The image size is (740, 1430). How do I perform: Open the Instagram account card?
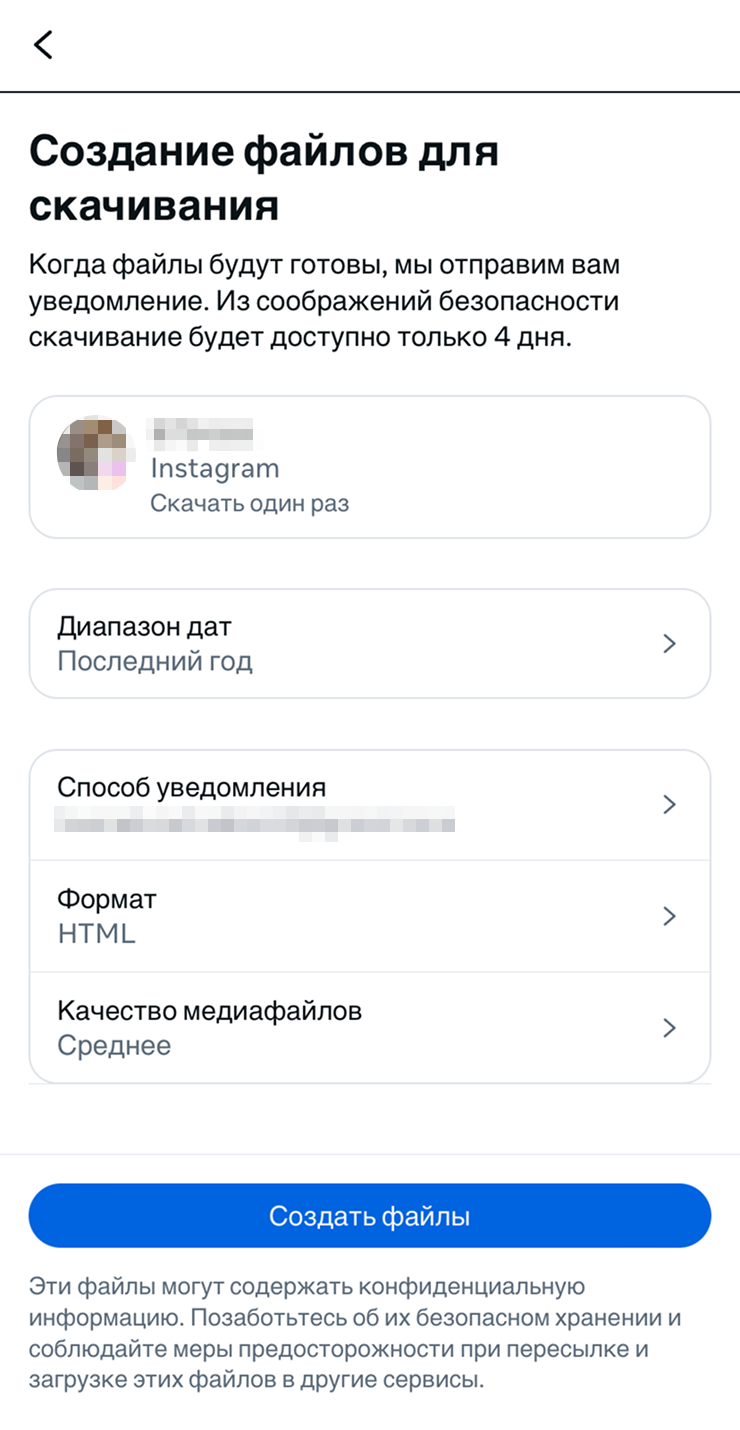[x=370, y=467]
